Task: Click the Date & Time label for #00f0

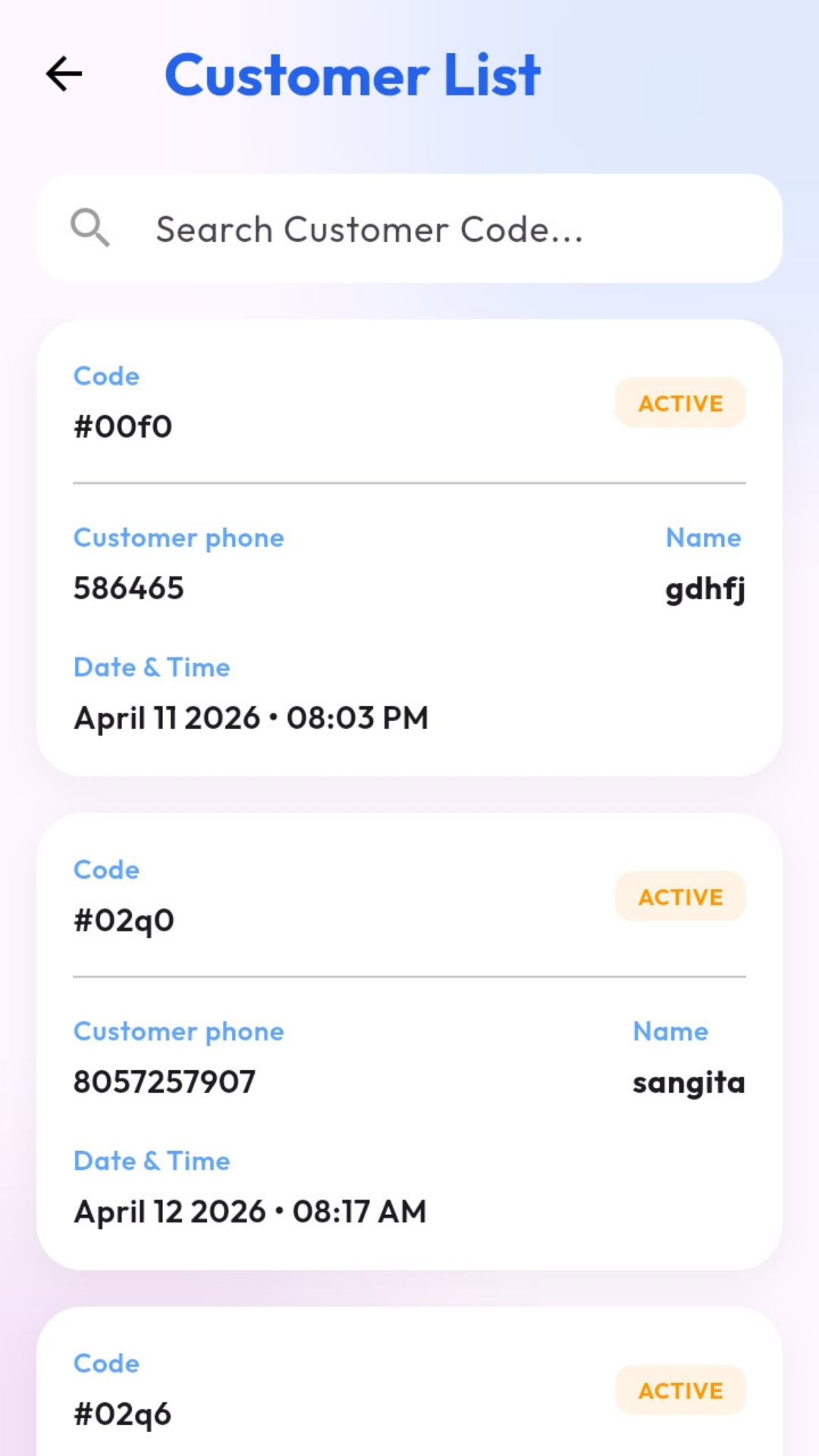Action: point(152,667)
